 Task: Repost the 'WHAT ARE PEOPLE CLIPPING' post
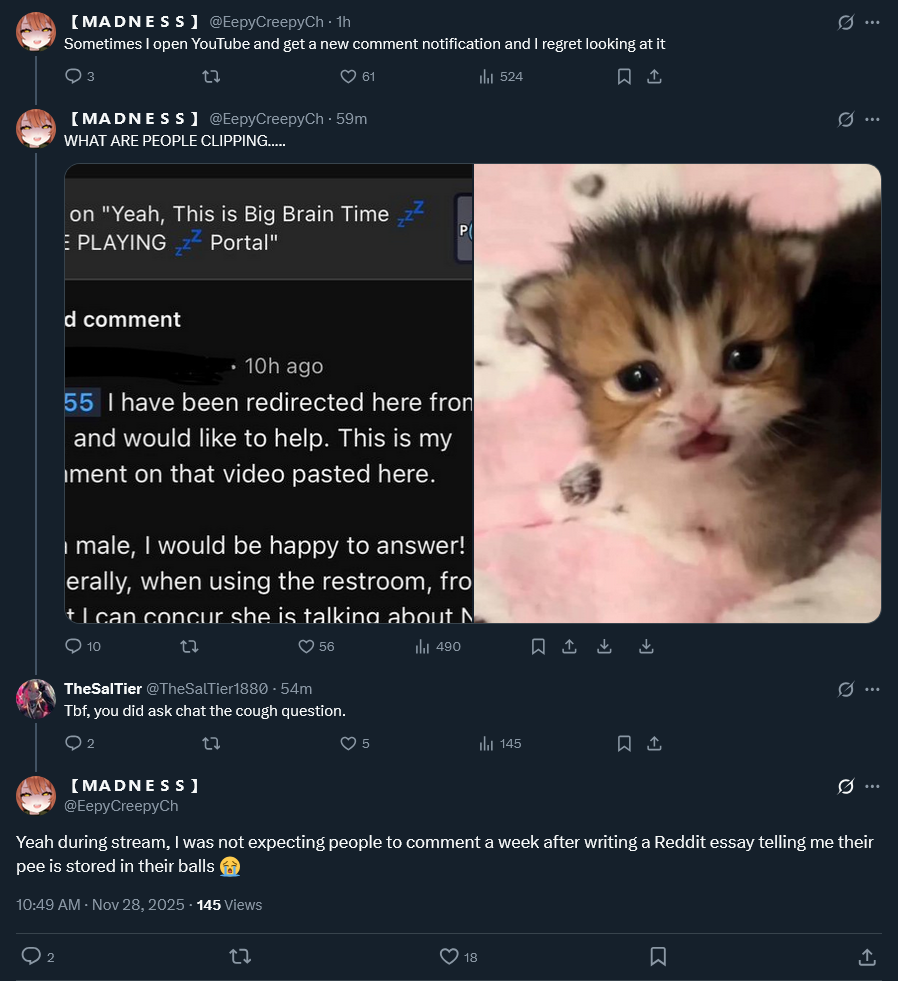[x=187, y=647]
